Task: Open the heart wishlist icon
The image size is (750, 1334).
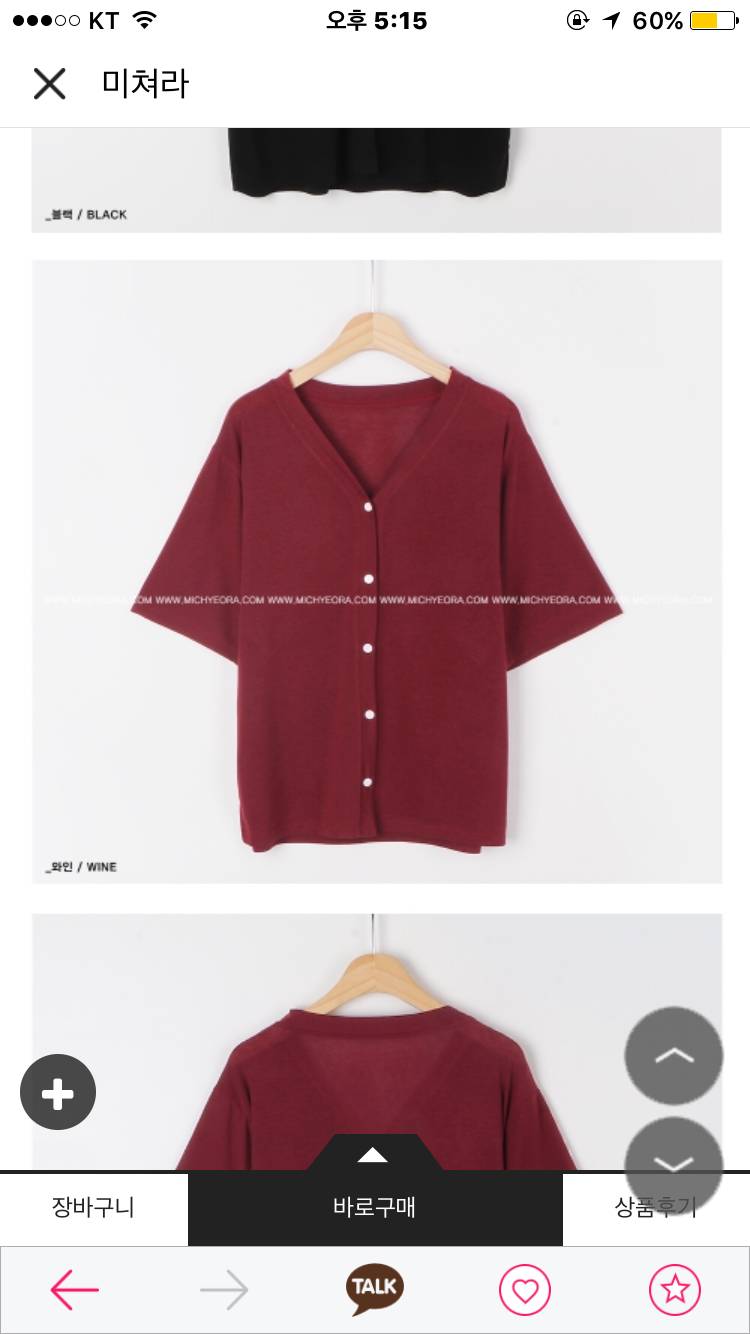Action: click(x=525, y=1290)
